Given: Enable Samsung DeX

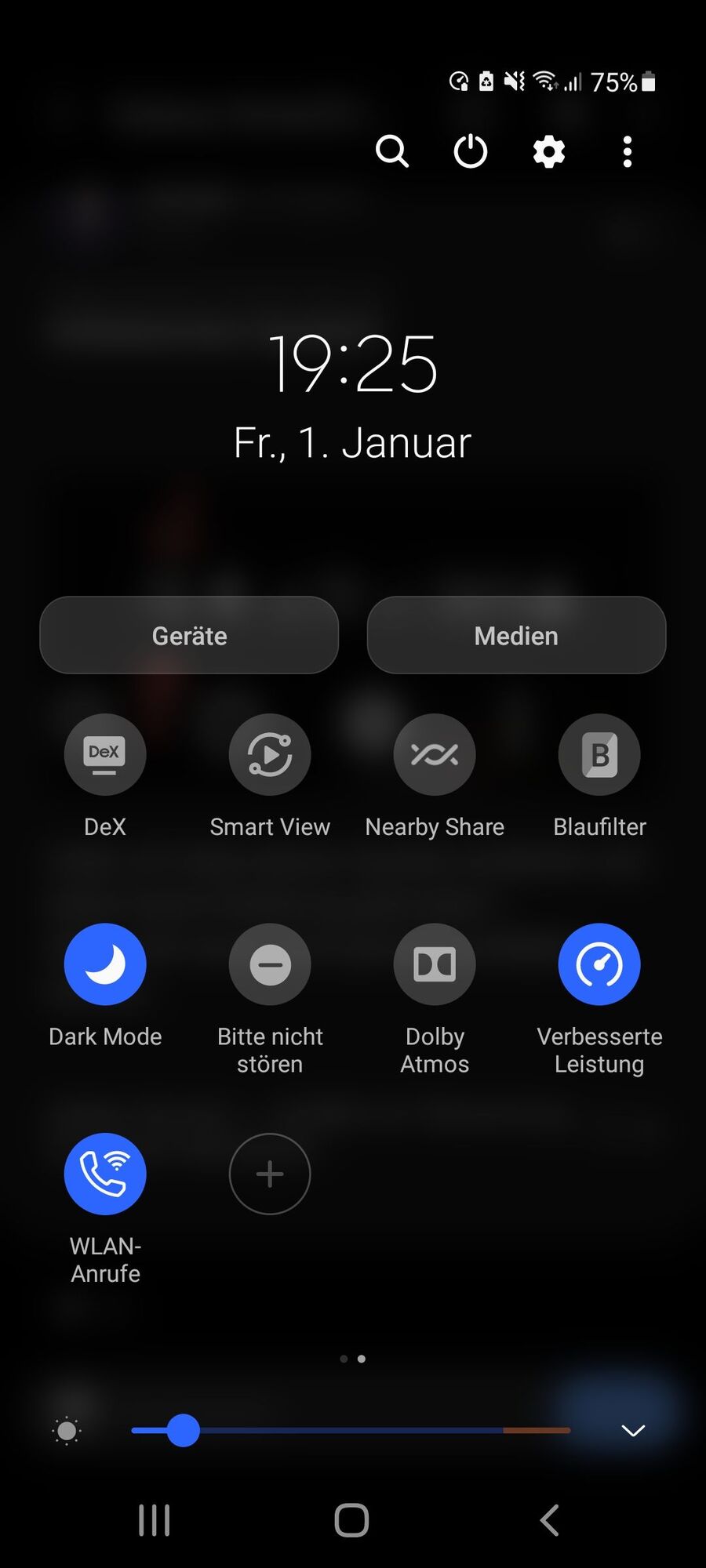Looking at the screenshot, I should [x=105, y=755].
